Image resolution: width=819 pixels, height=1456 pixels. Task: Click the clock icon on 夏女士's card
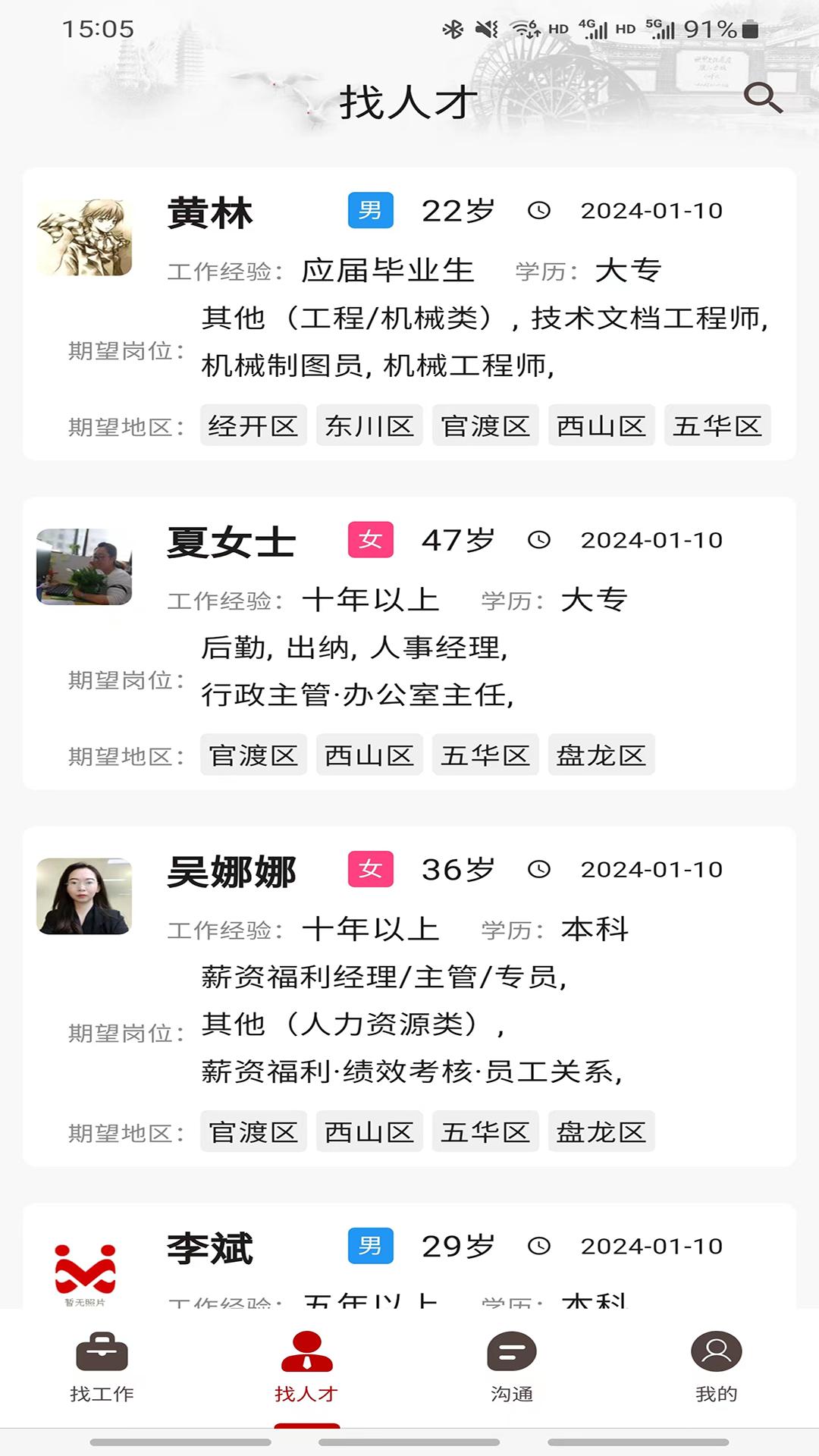coord(541,540)
